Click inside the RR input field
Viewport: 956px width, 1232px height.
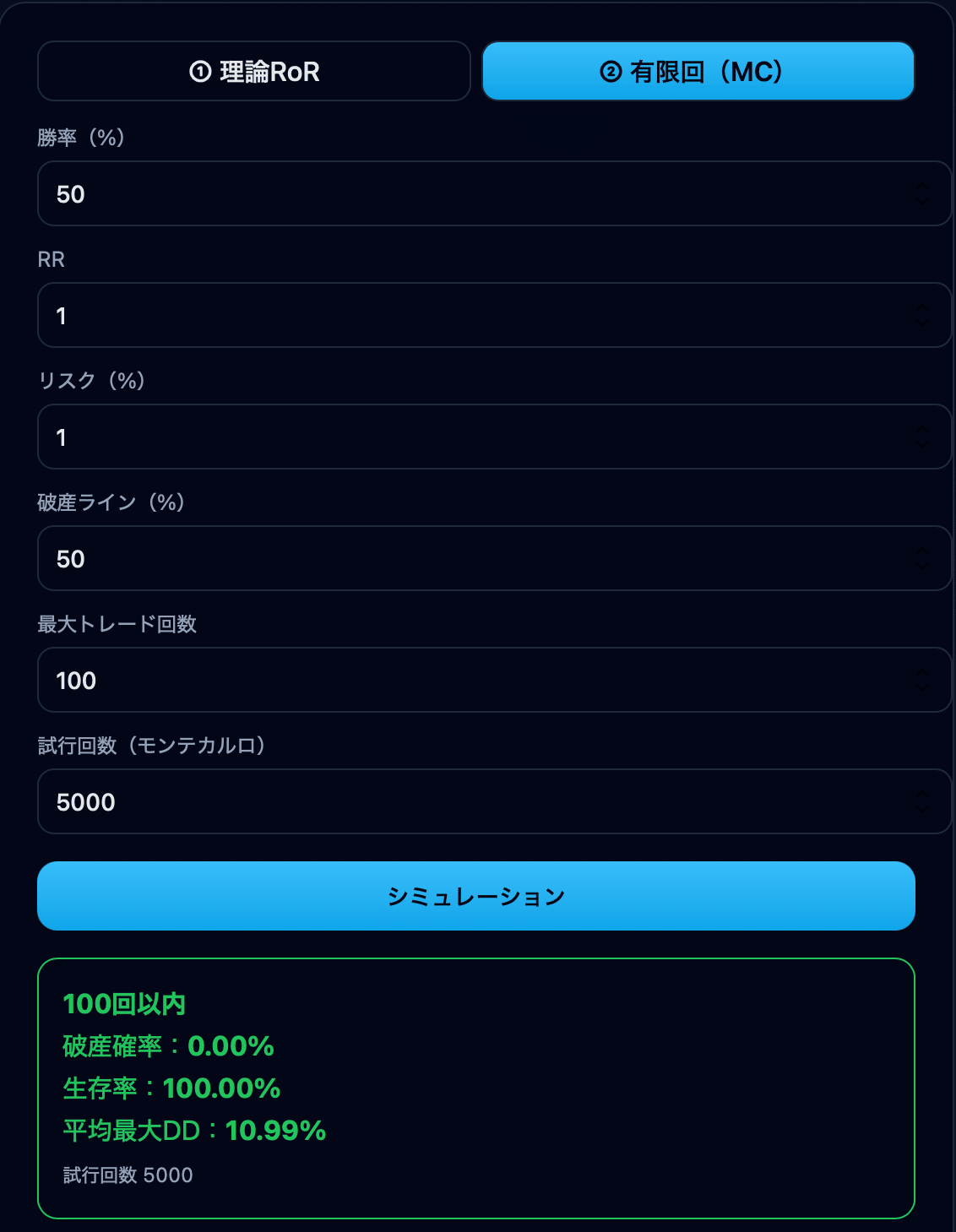[422, 315]
